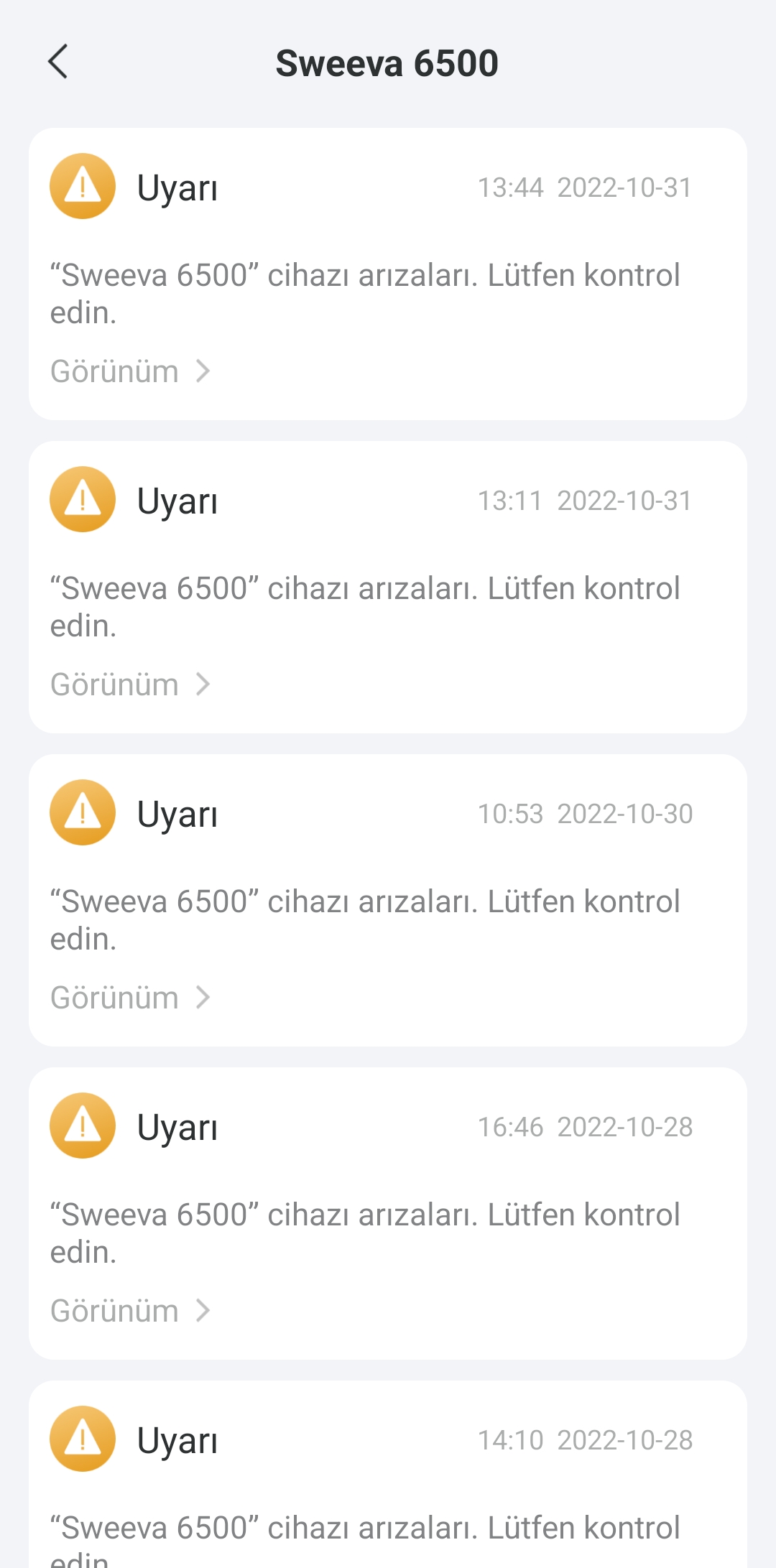Open Görünüm link in 13:11 alert

130,685
